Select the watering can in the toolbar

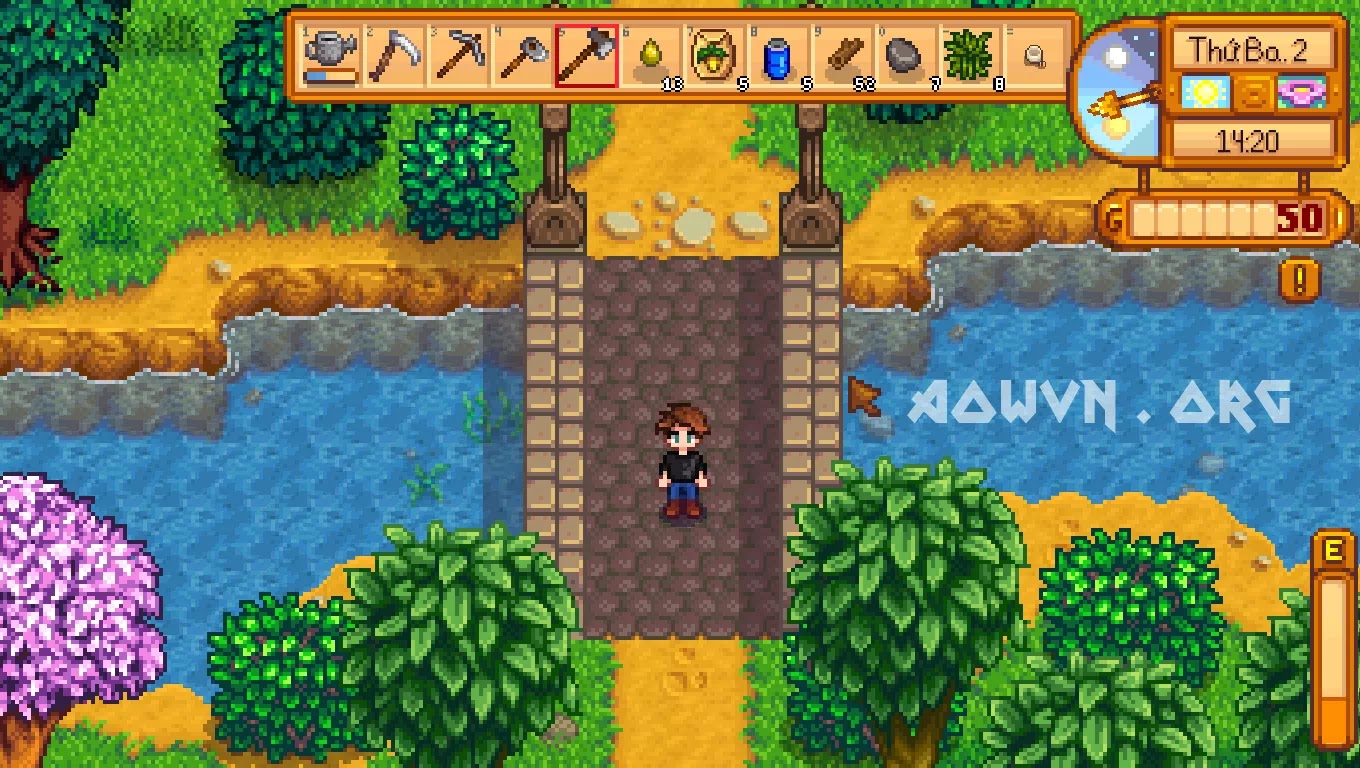pos(331,57)
